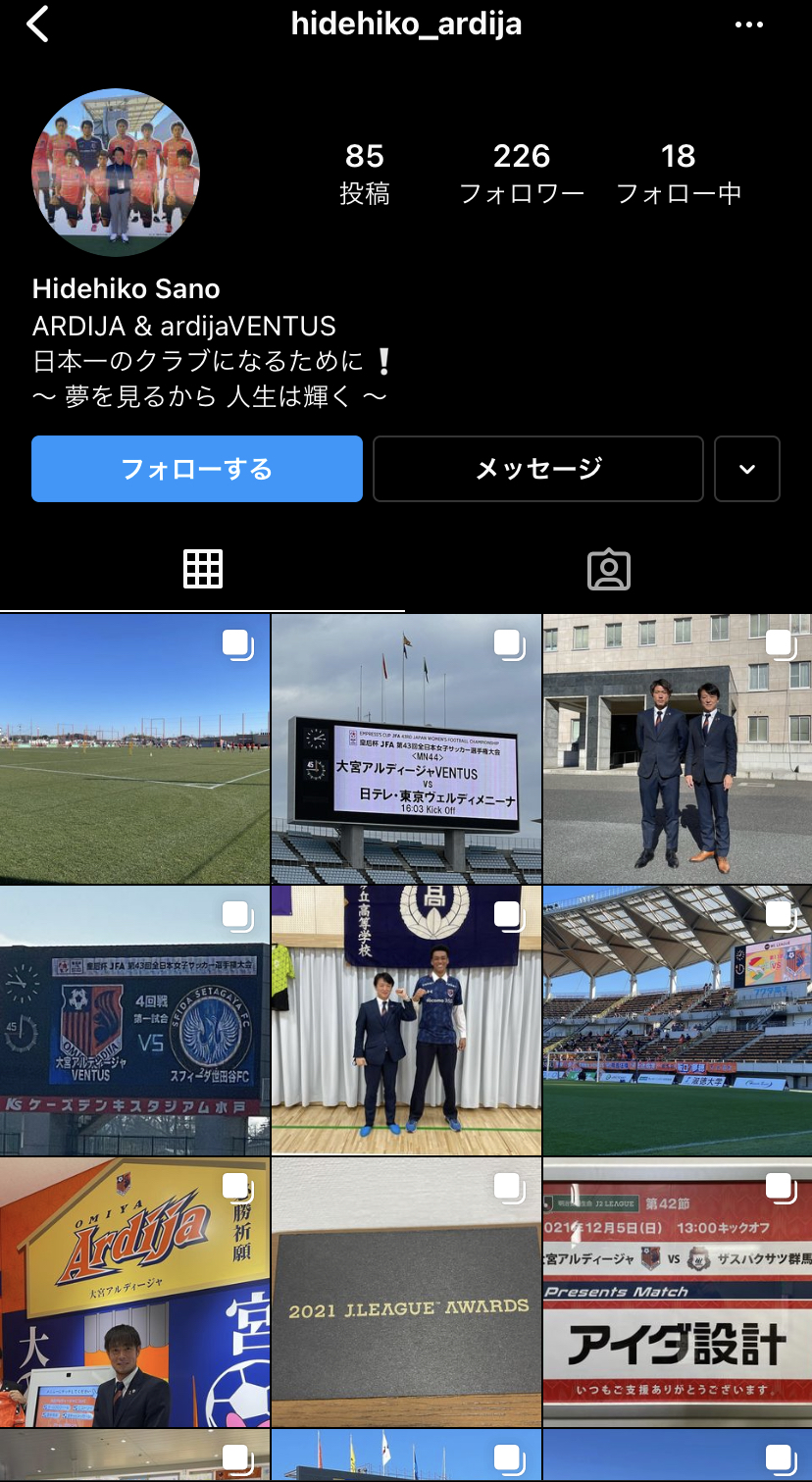Open post of two men in suits
The height and width of the screenshot is (1482, 812).
678,750
